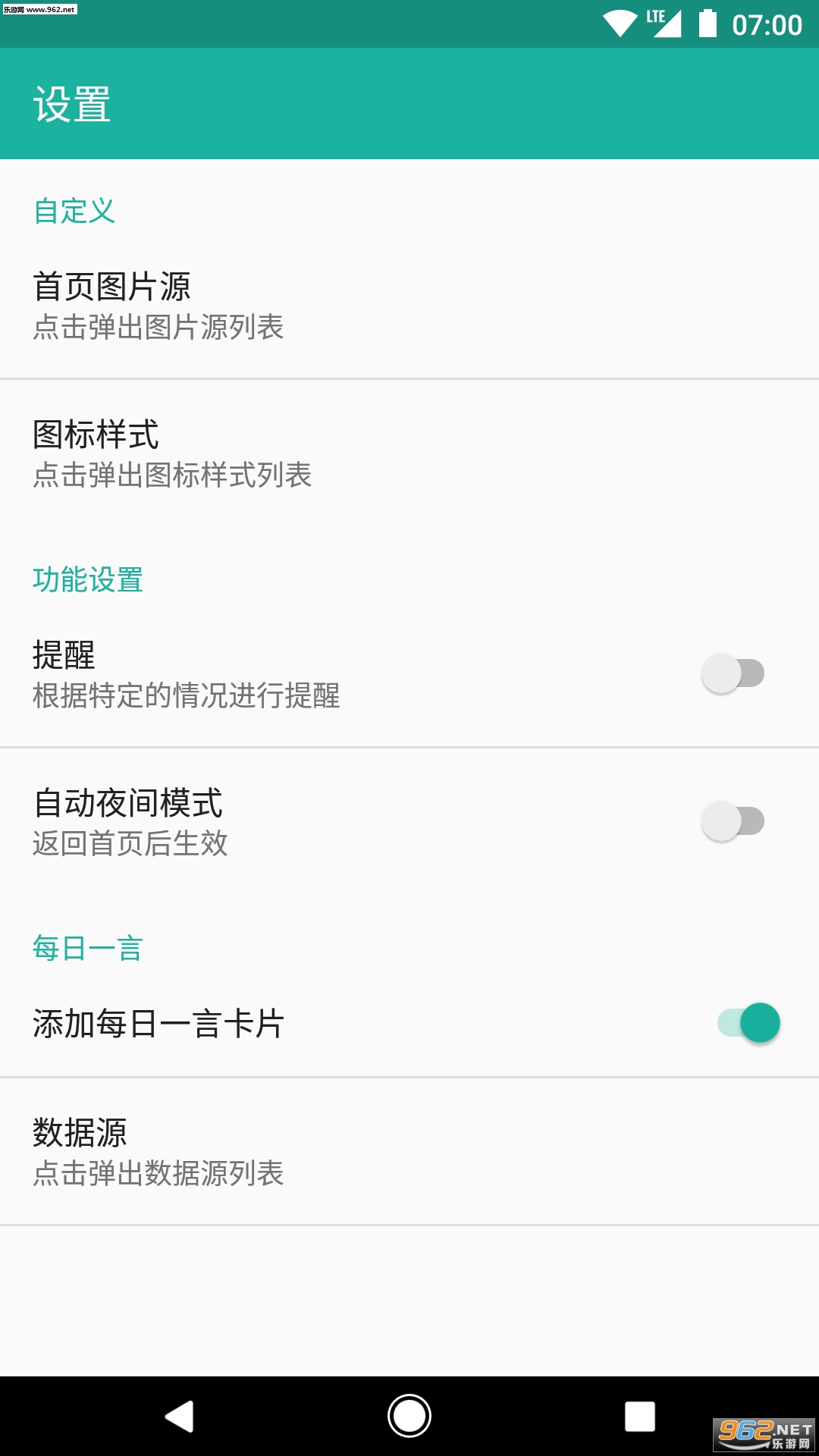The image size is (819, 1456).
Task: Open the 图标样式 icon style list
Action: point(409,453)
